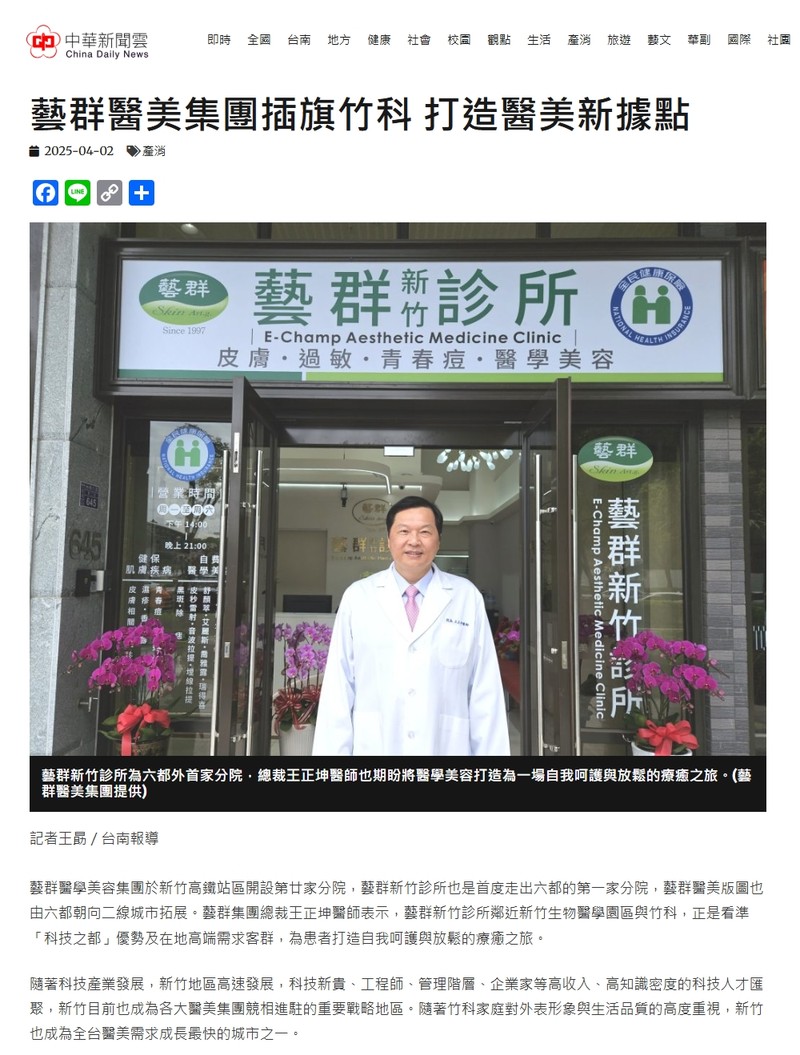Go to the 觀點 section
Screen dimensions: 800x1055
[499, 40]
